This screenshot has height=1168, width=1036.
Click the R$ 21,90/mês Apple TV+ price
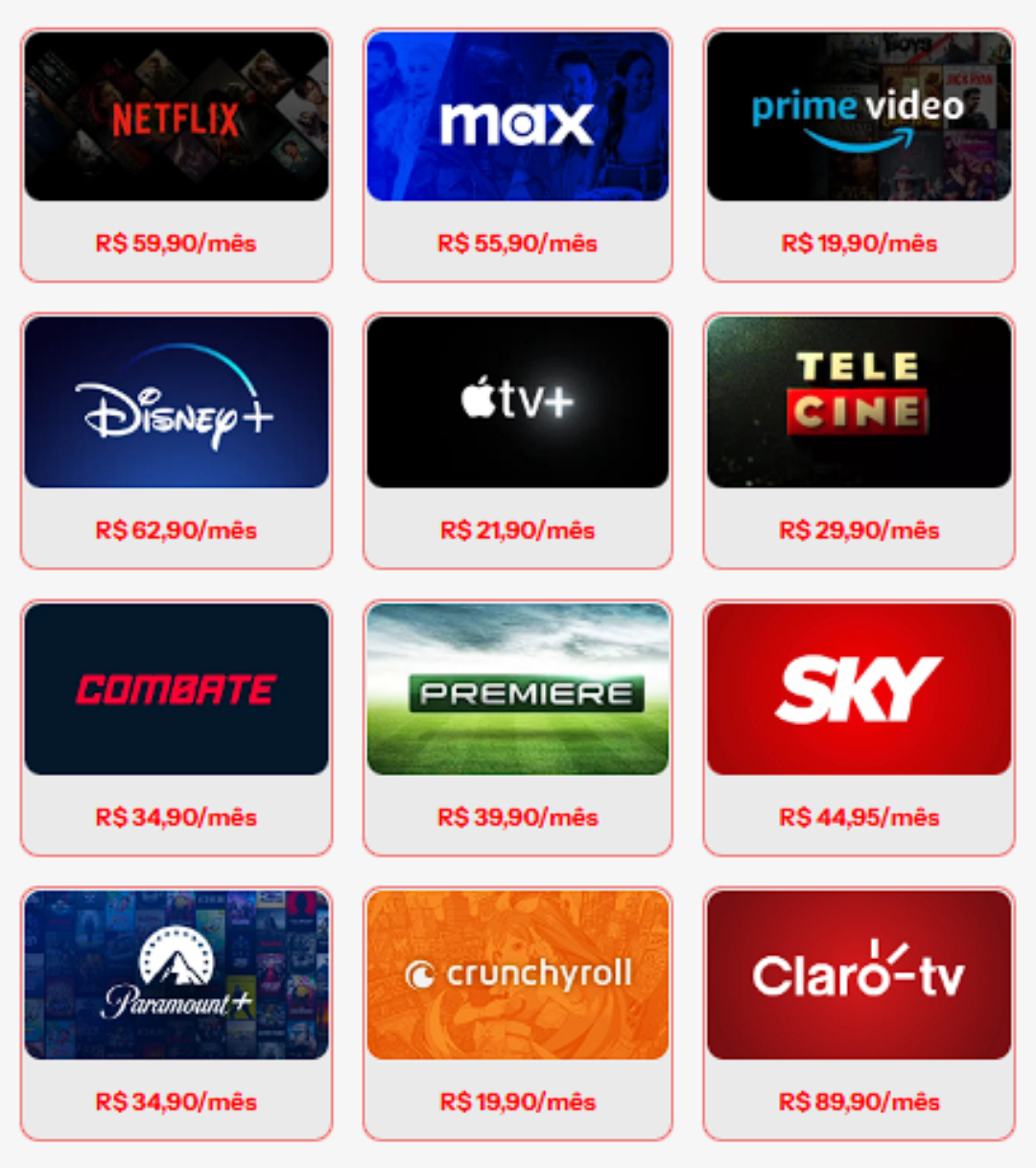coord(517,529)
